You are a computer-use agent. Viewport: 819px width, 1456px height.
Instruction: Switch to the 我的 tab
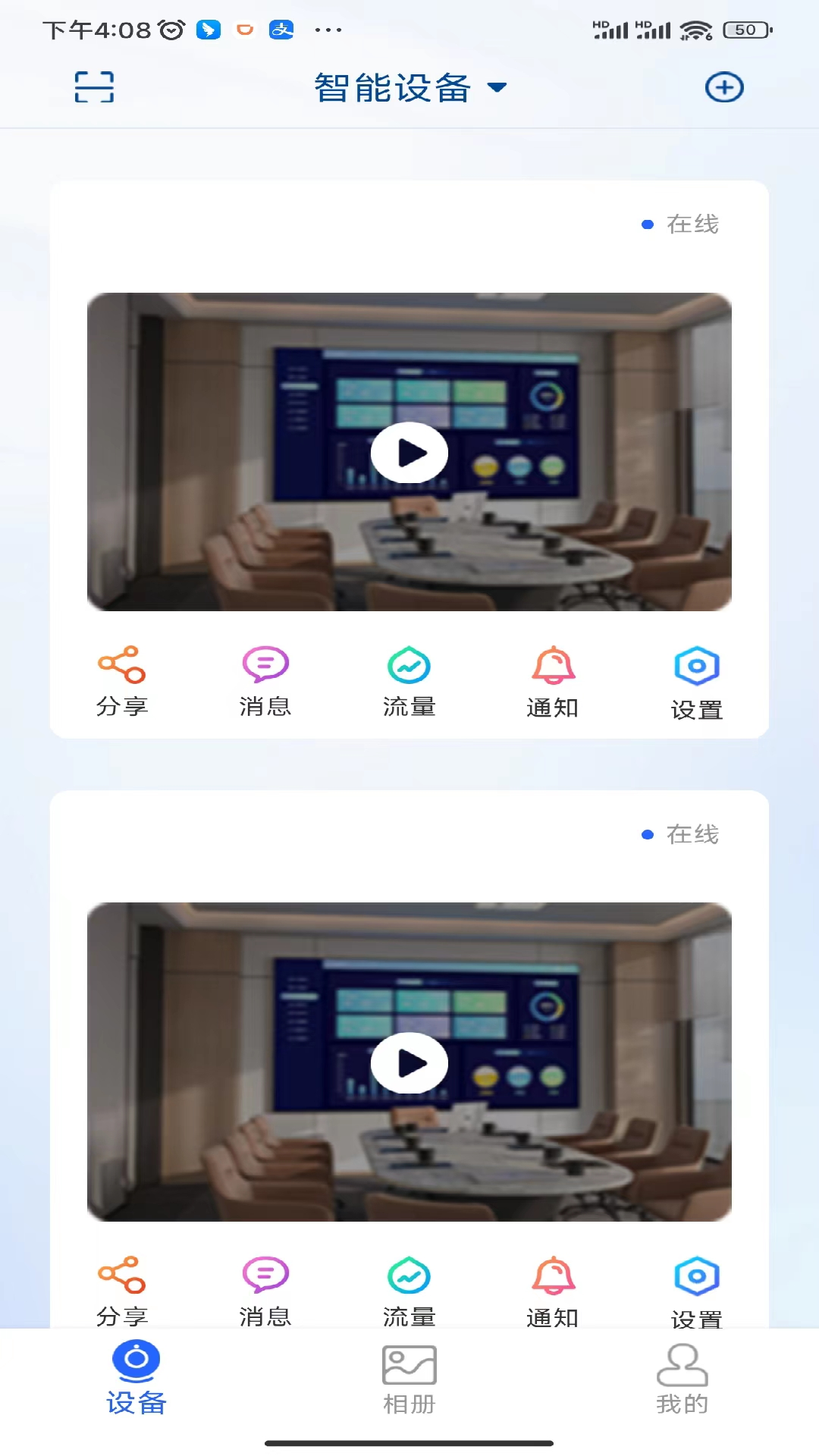[682, 1379]
